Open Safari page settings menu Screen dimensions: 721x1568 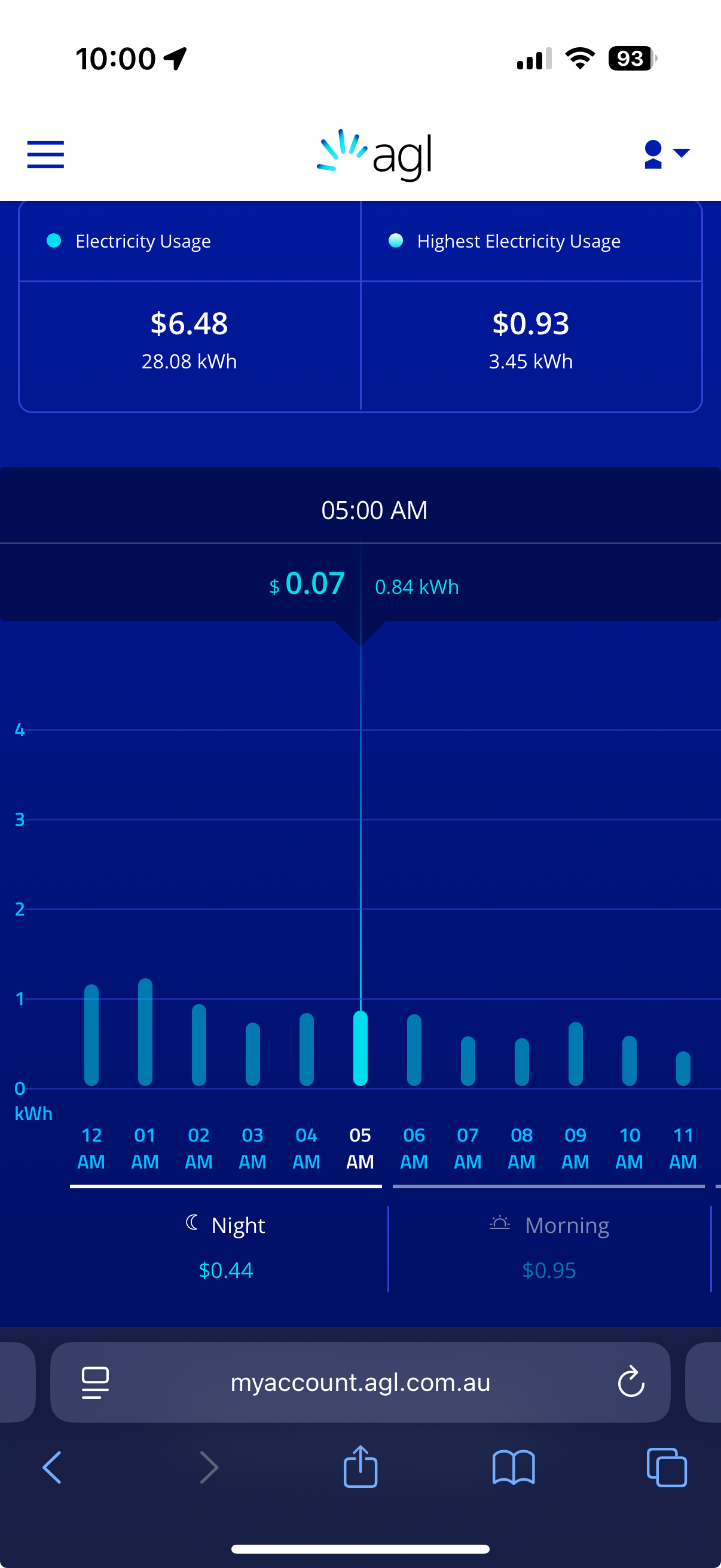click(96, 1383)
